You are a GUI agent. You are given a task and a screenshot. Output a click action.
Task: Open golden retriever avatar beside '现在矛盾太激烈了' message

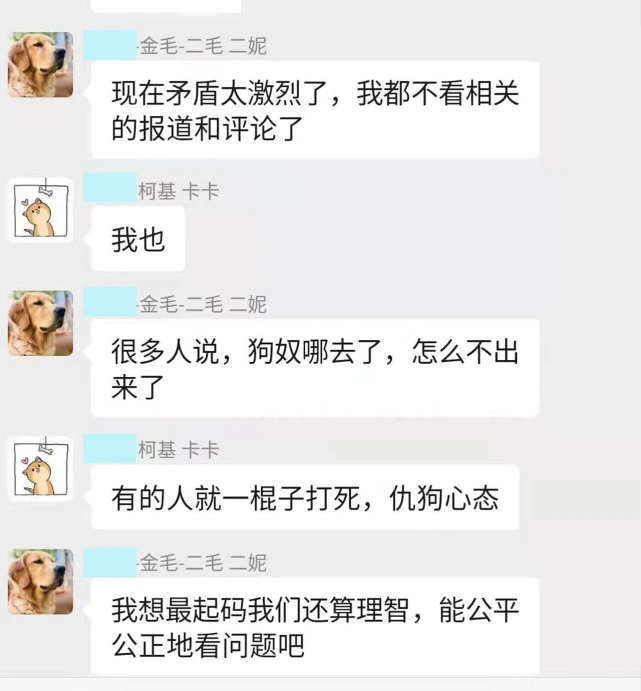click(40, 65)
